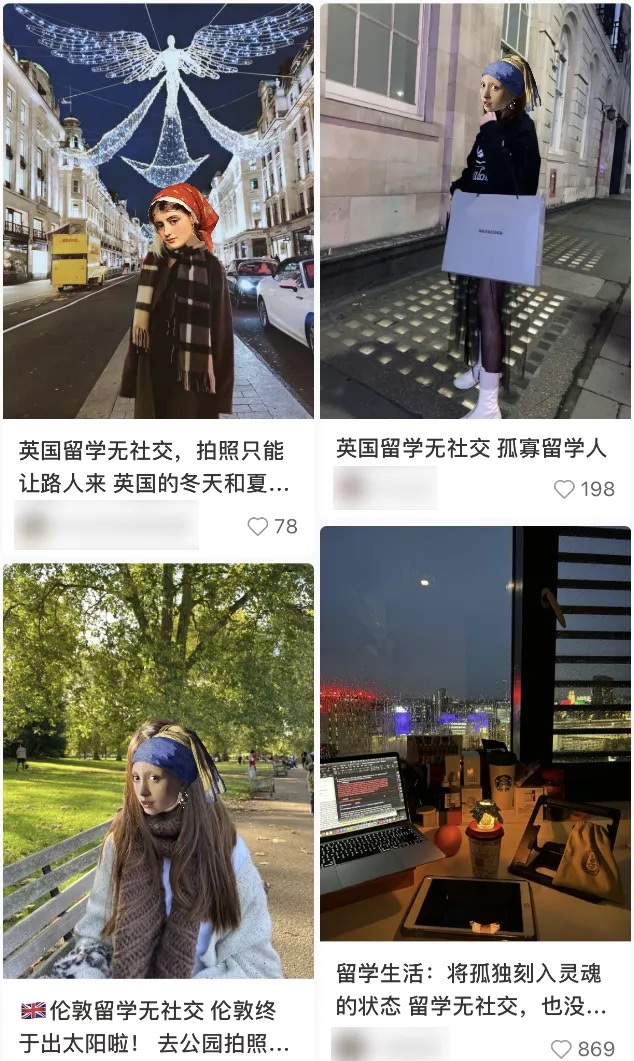Open the author profile under 孤寡留学人 post
Screen dimensions: 634x1061
point(385,488)
